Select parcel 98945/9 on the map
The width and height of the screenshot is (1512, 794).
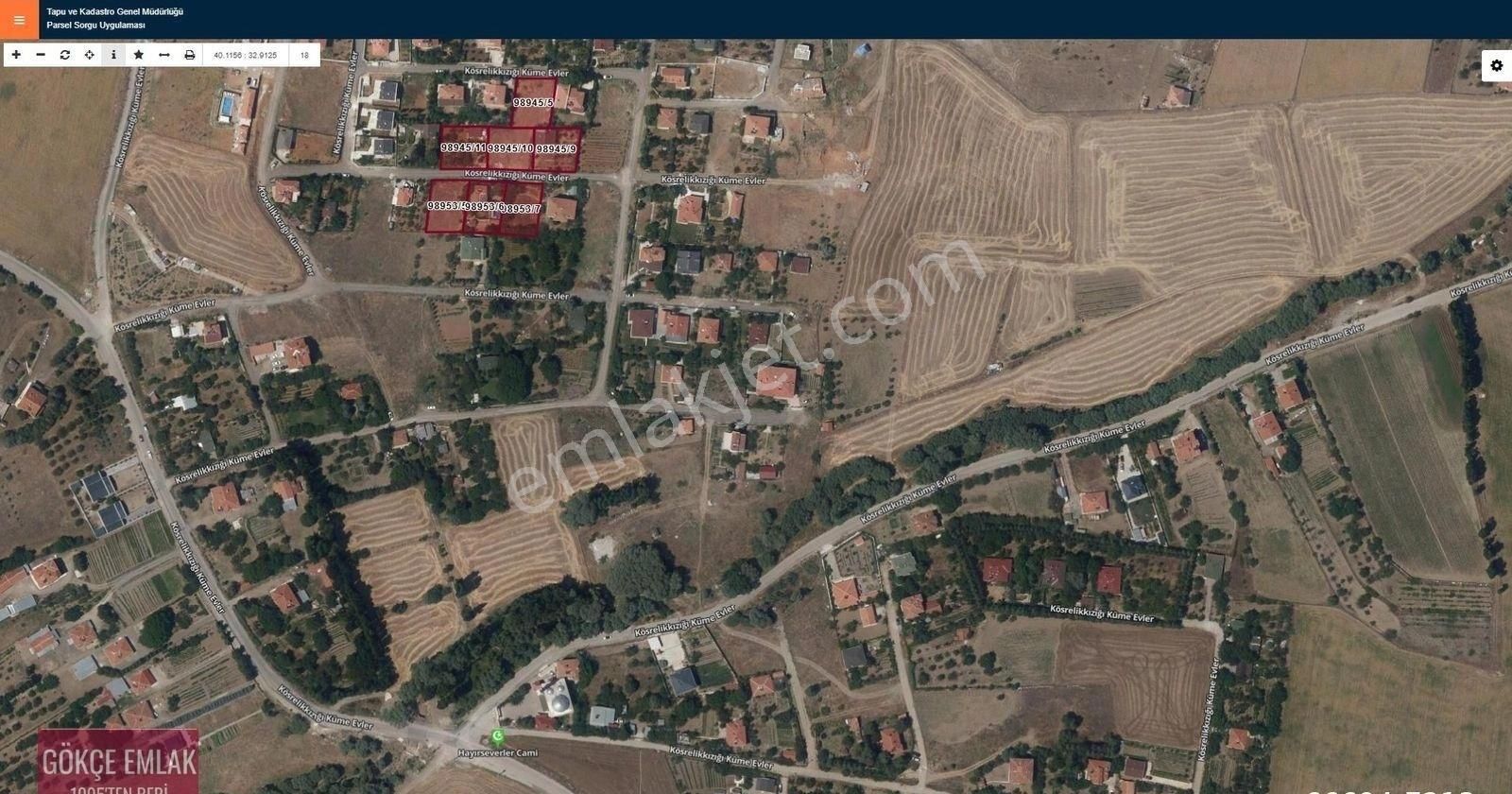point(558,148)
